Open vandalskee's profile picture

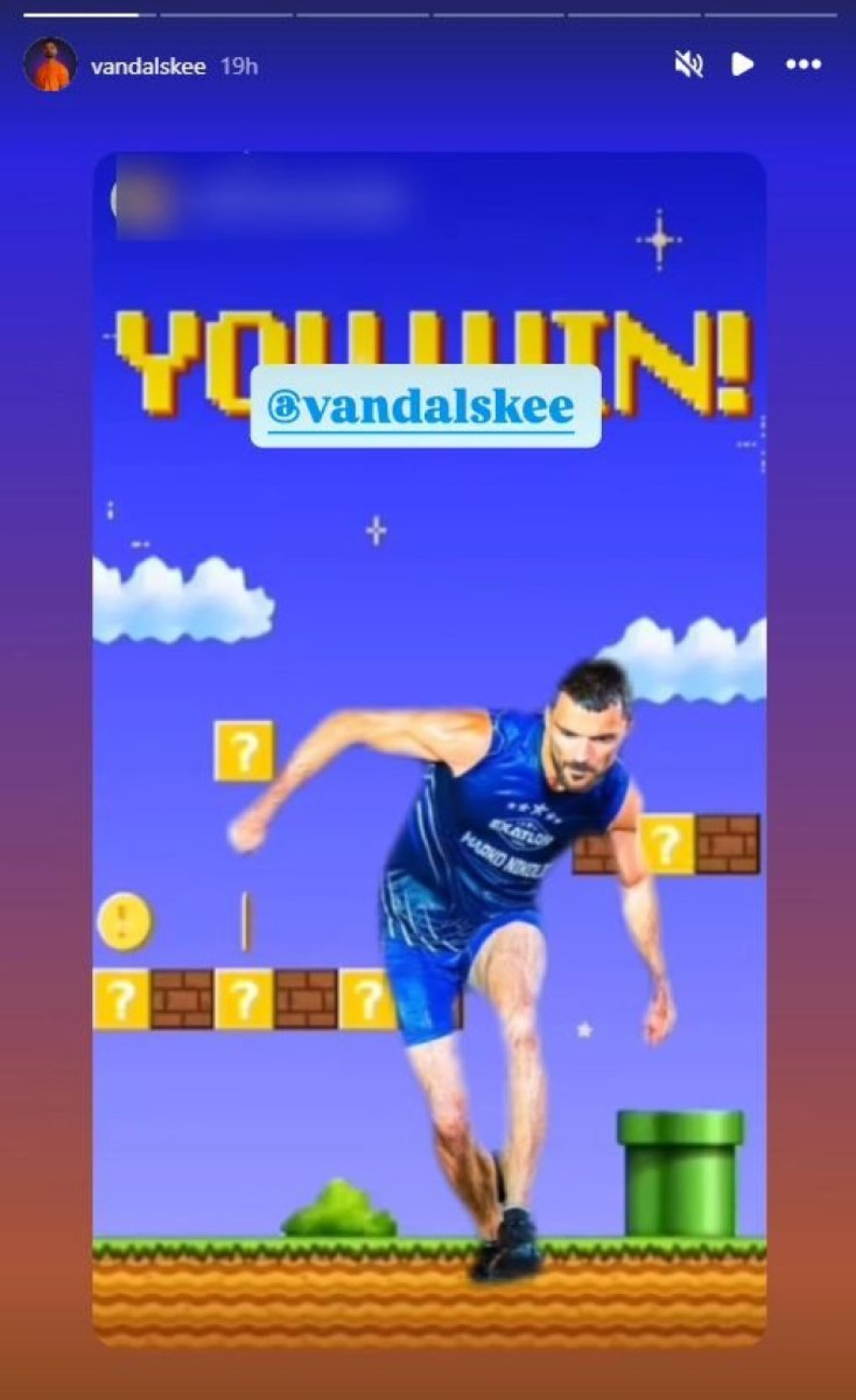(x=50, y=65)
